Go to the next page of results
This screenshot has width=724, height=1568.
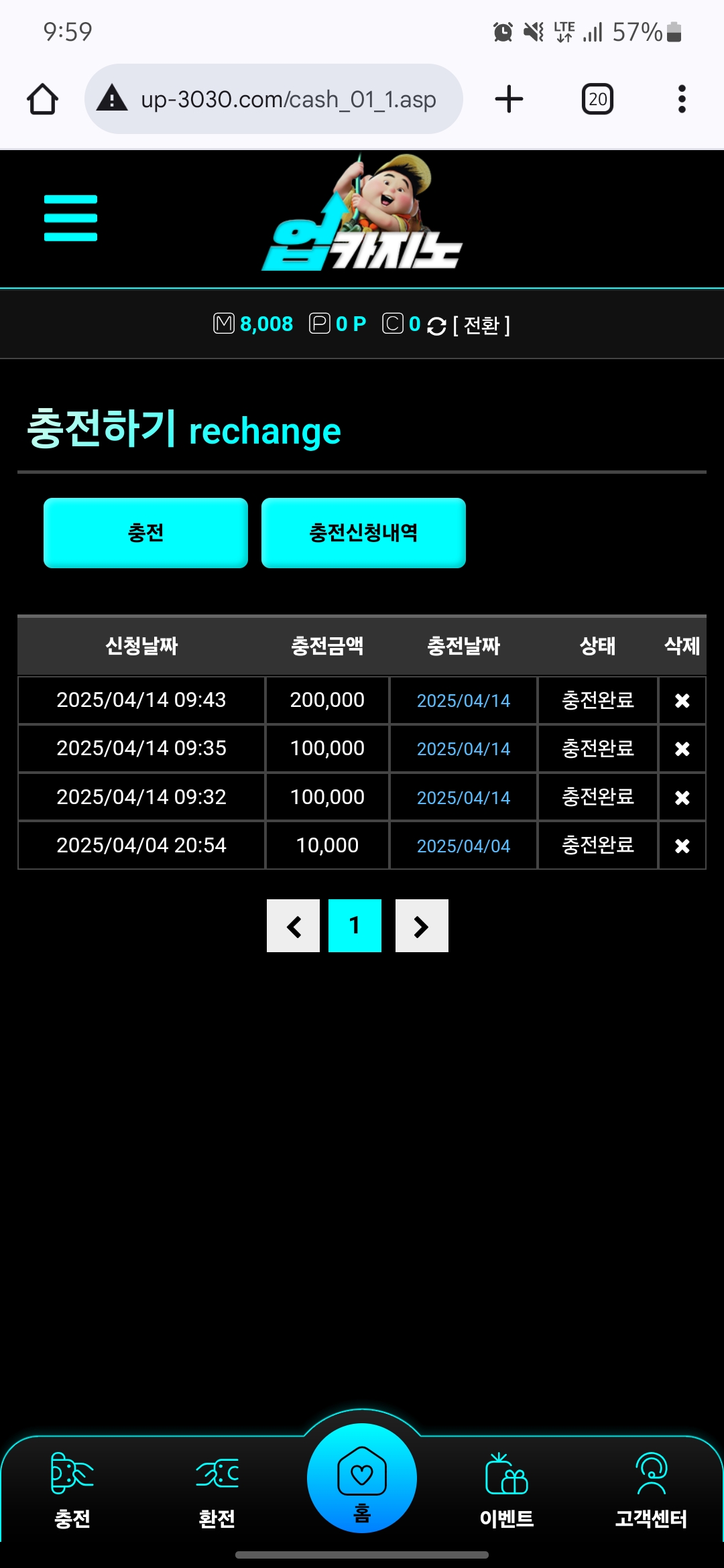422,926
